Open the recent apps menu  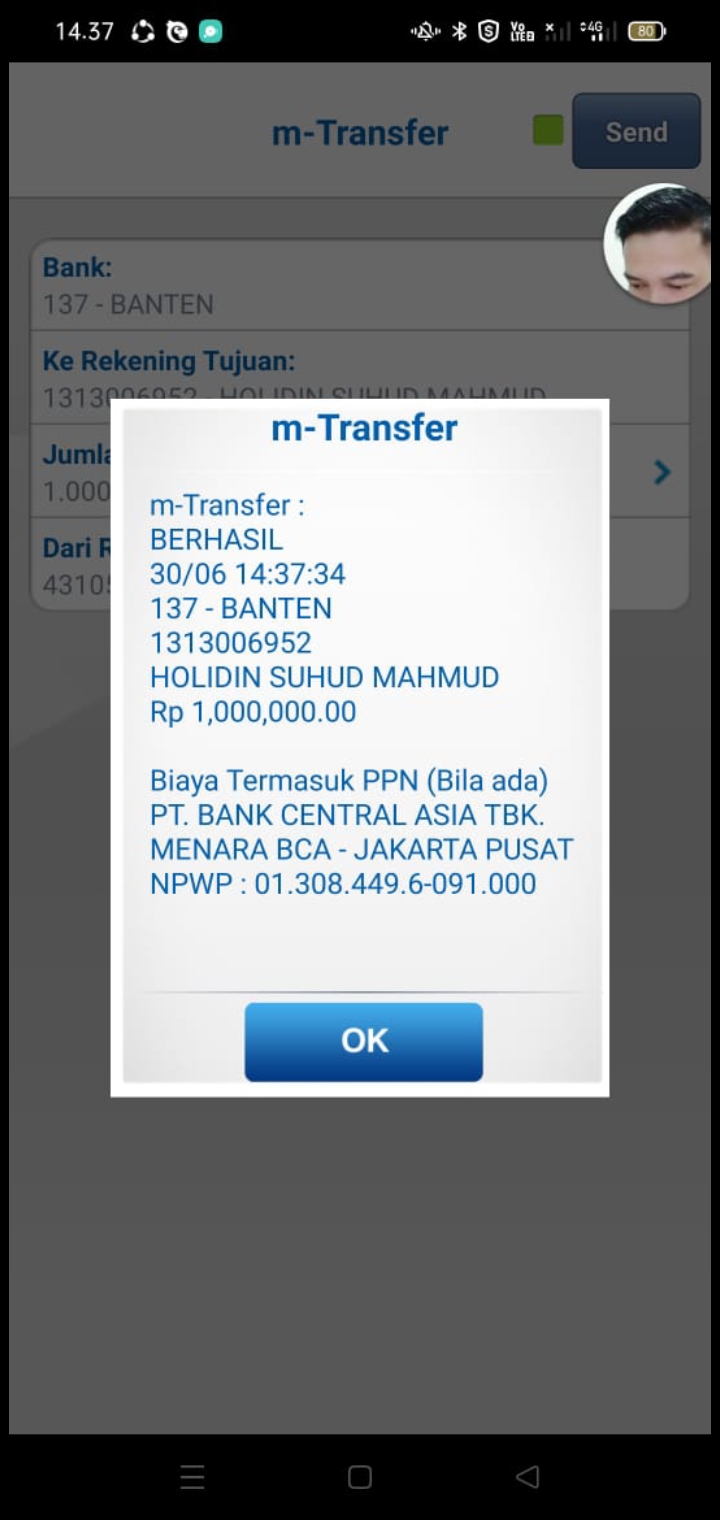tap(192, 1477)
